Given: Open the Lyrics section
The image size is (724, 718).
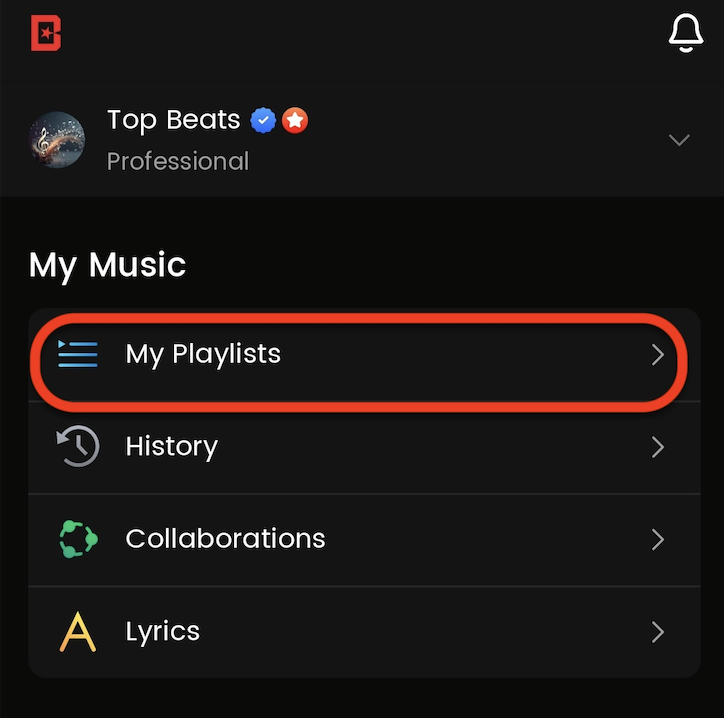Looking at the screenshot, I should (x=361, y=632).
